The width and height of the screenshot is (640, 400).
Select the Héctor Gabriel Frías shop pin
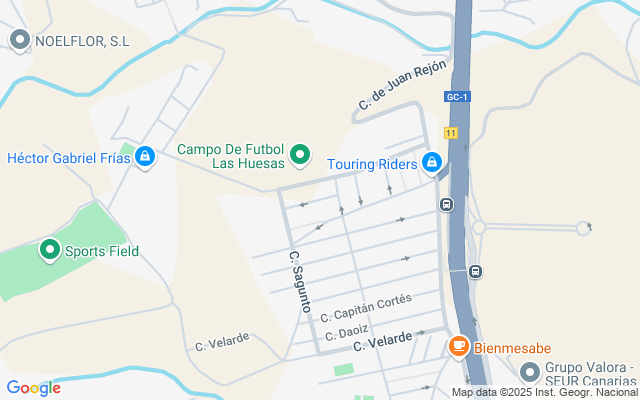(x=145, y=157)
